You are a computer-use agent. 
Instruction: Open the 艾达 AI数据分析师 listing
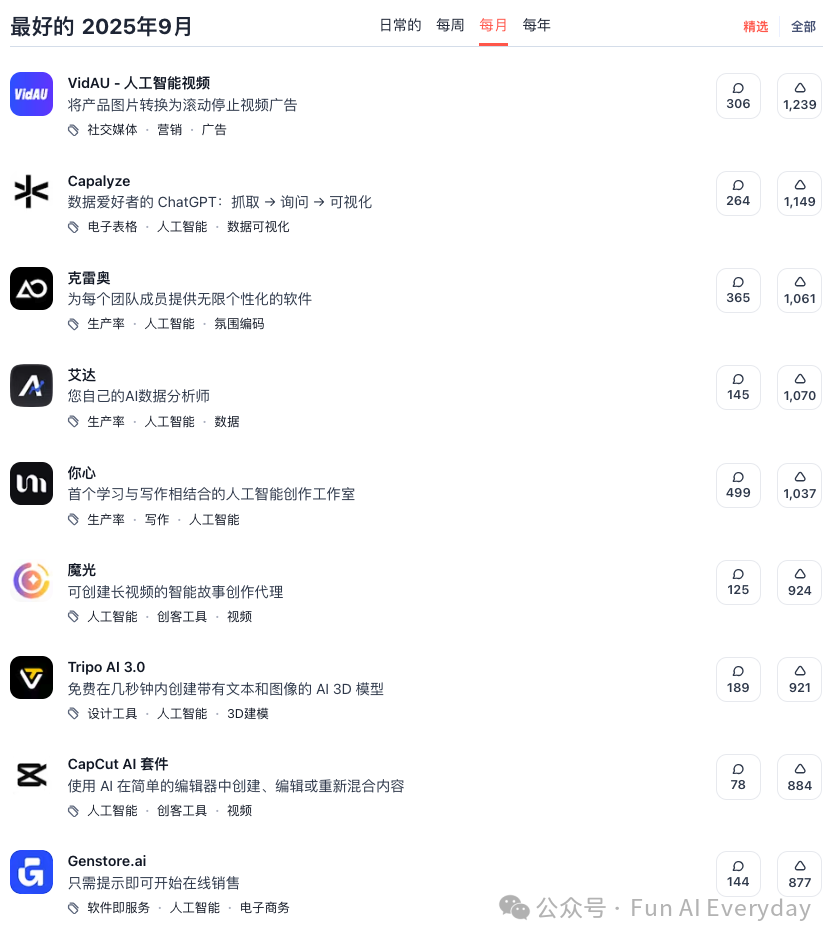(x=82, y=375)
